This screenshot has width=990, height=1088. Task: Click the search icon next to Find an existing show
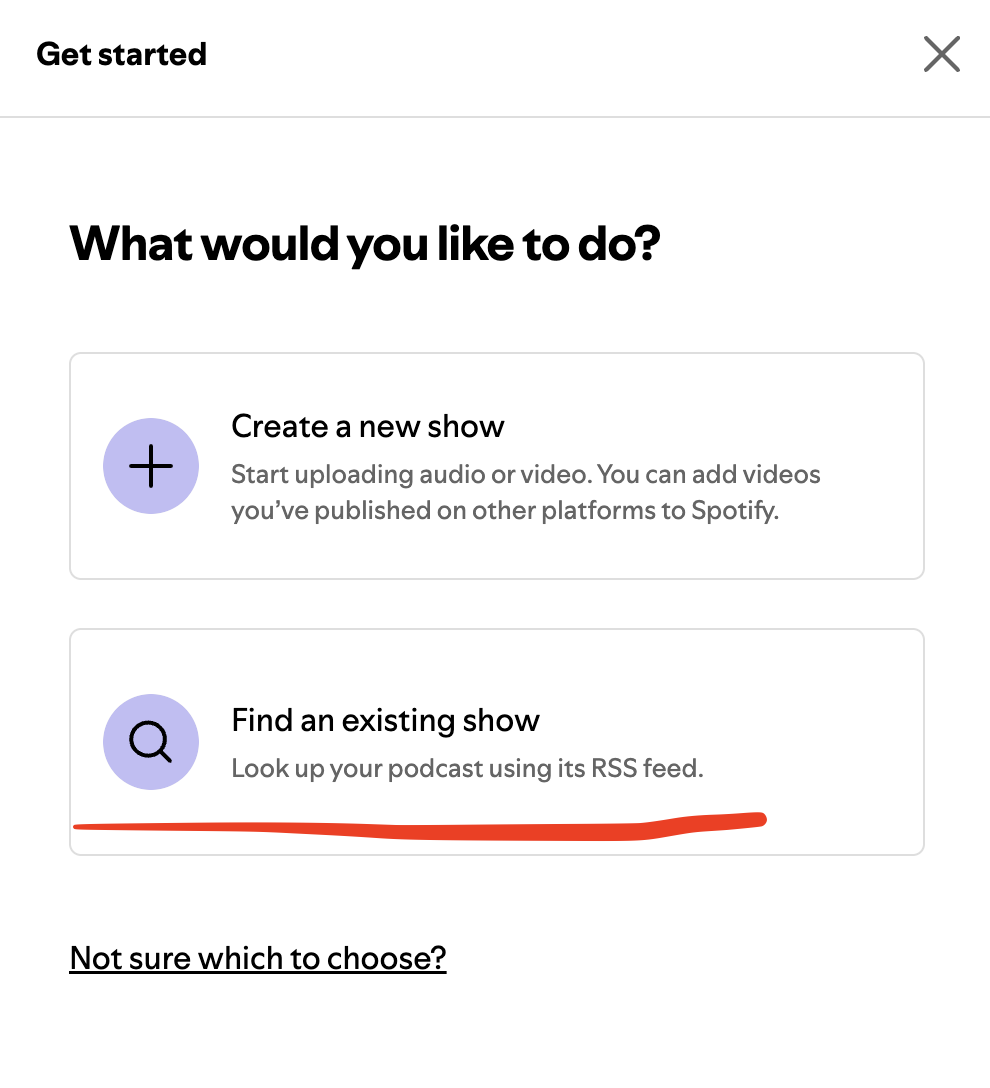pyautogui.click(x=151, y=742)
